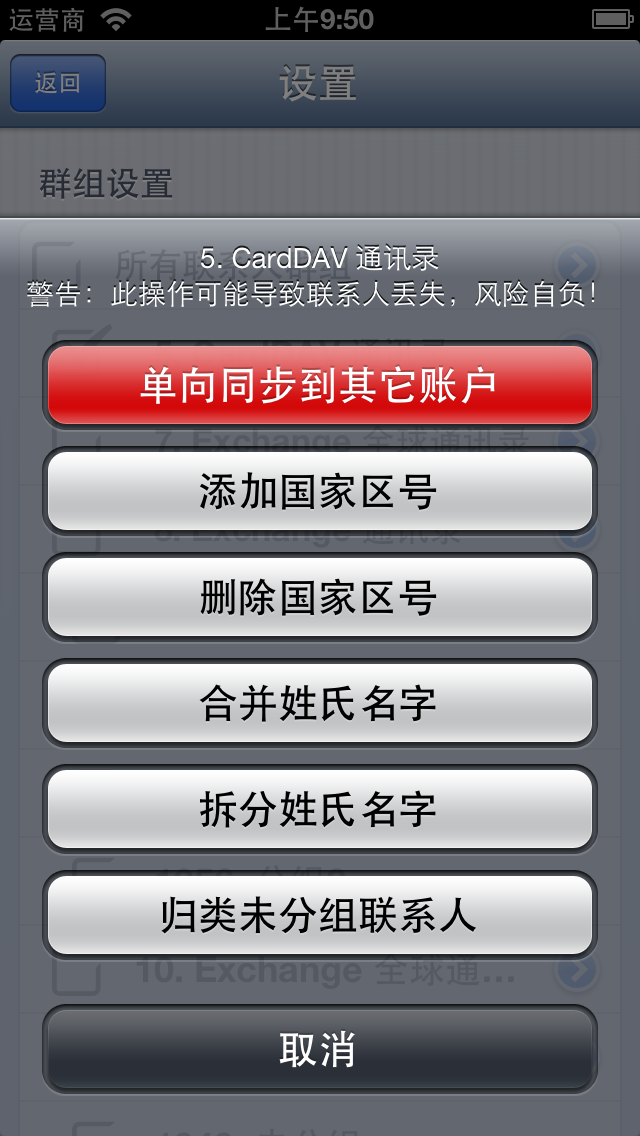
Task: Dismiss the sheet with 取消
Action: point(320,1048)
